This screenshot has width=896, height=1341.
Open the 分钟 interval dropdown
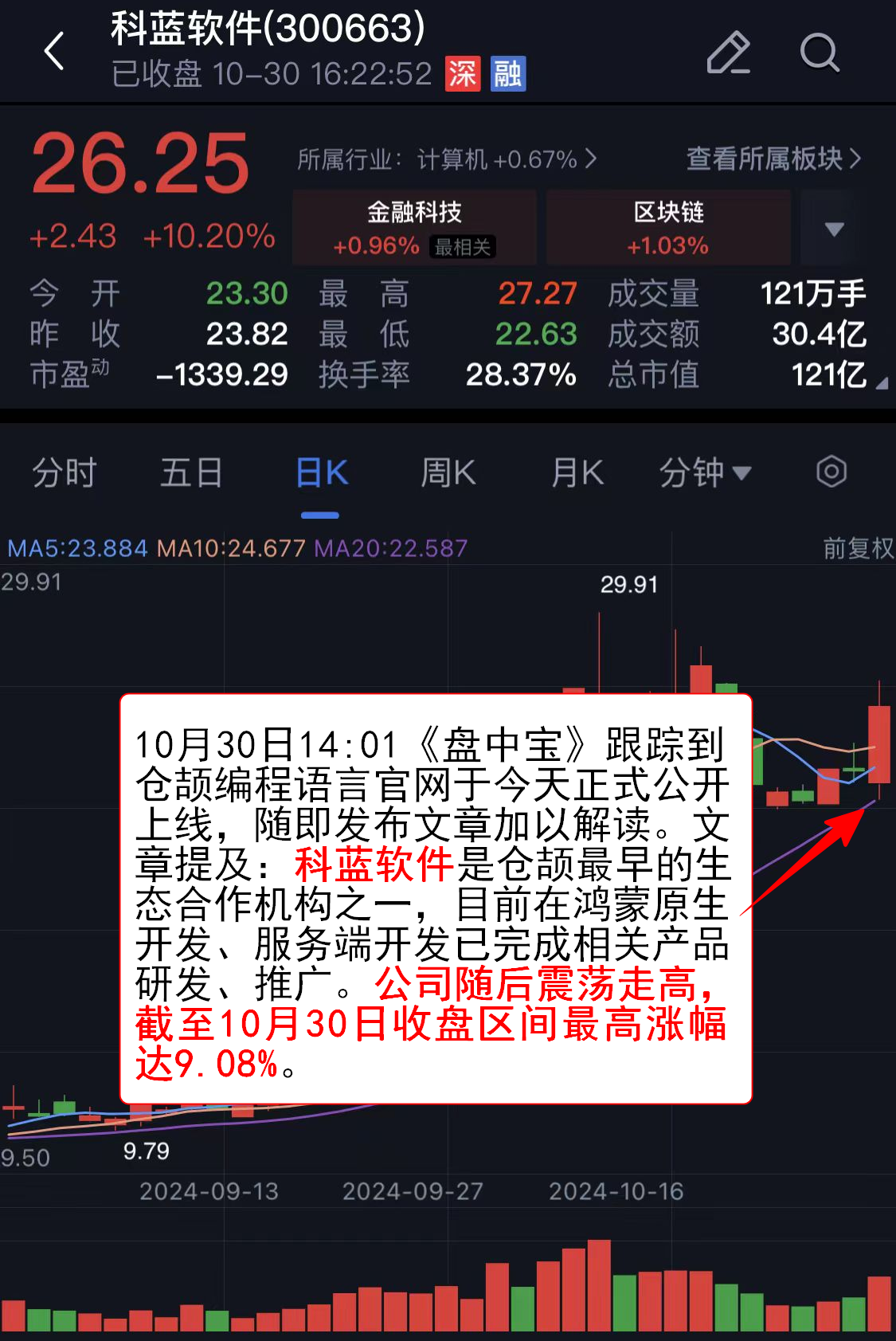pyautogui.click(x=705, y=473)
